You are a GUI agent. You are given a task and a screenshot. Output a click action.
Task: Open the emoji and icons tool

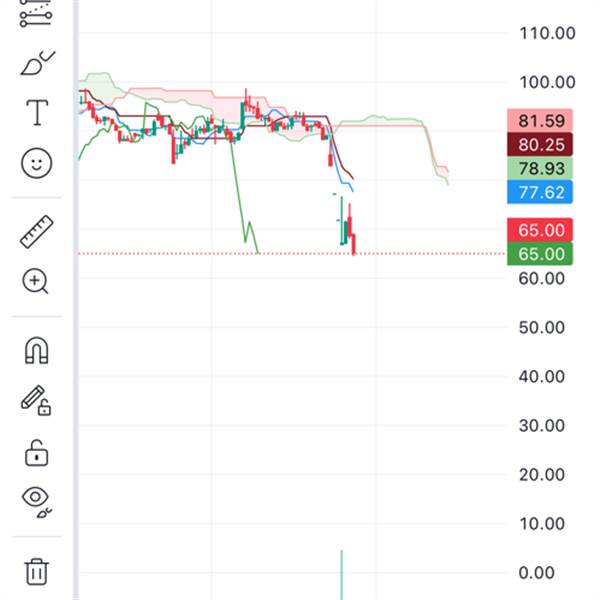[x=37, y=163]
